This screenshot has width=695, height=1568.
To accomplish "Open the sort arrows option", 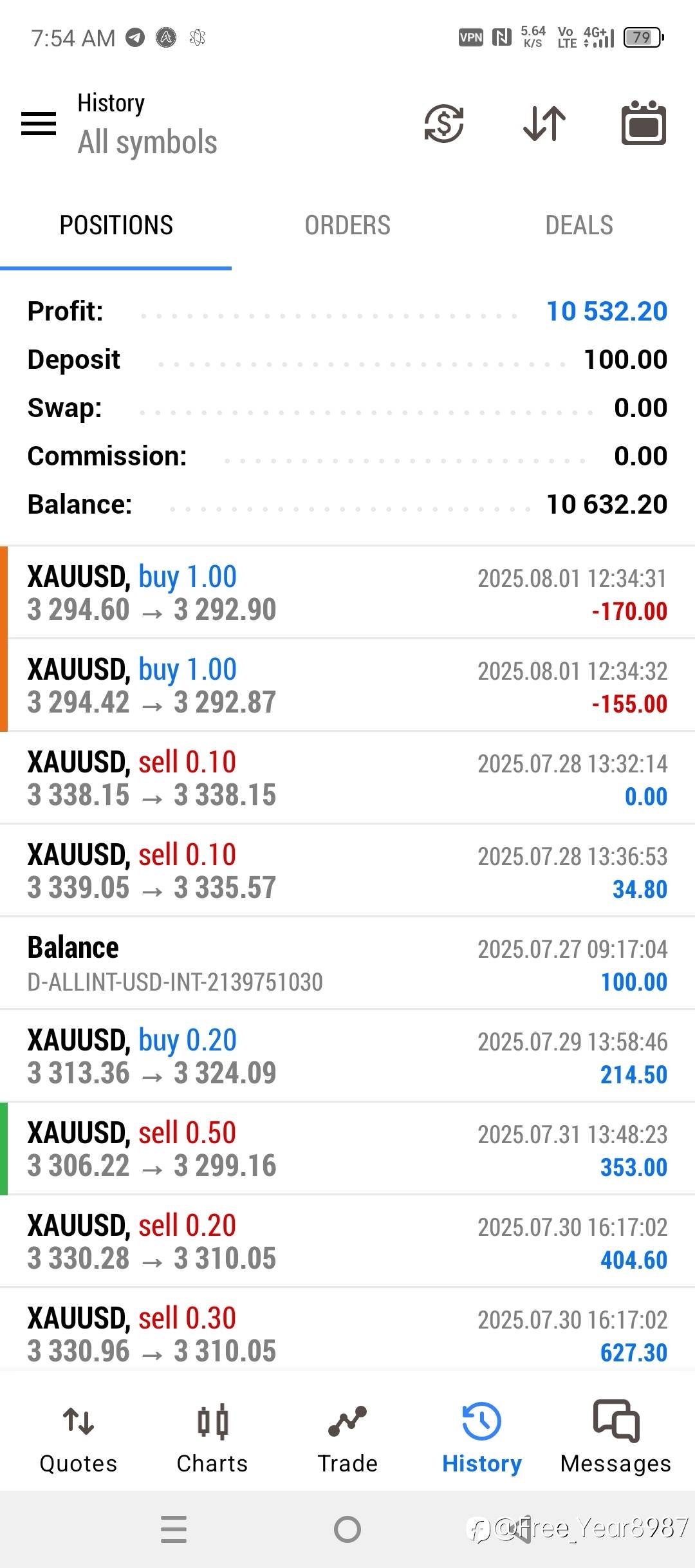I will click(x=544, y=123).
